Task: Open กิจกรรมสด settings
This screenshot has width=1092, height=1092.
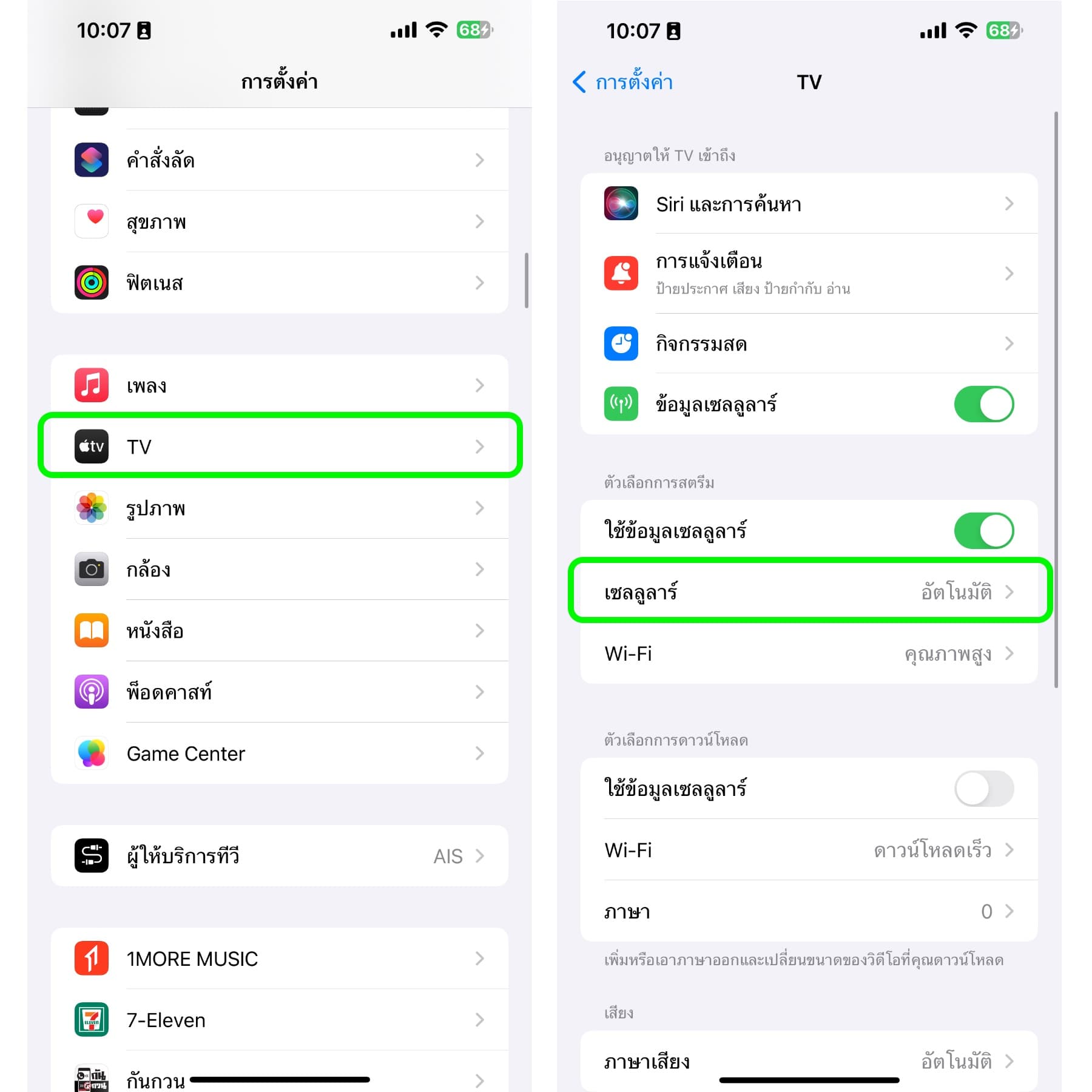Action: tap(808, 344)
